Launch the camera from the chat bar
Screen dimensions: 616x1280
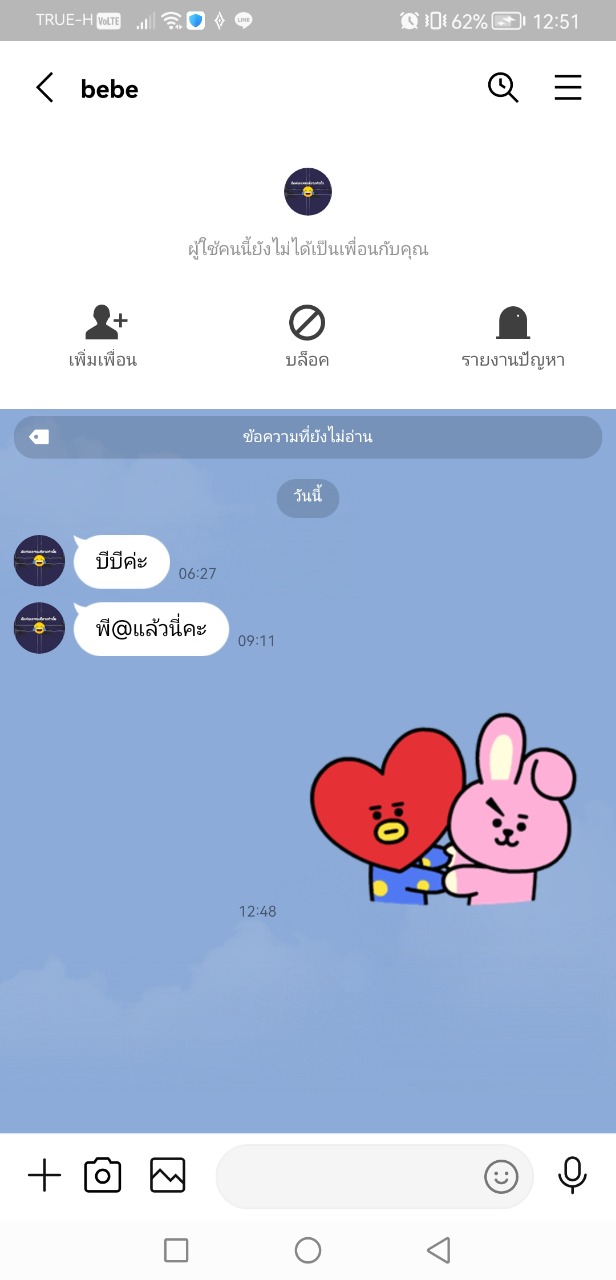coord(102,1176)
